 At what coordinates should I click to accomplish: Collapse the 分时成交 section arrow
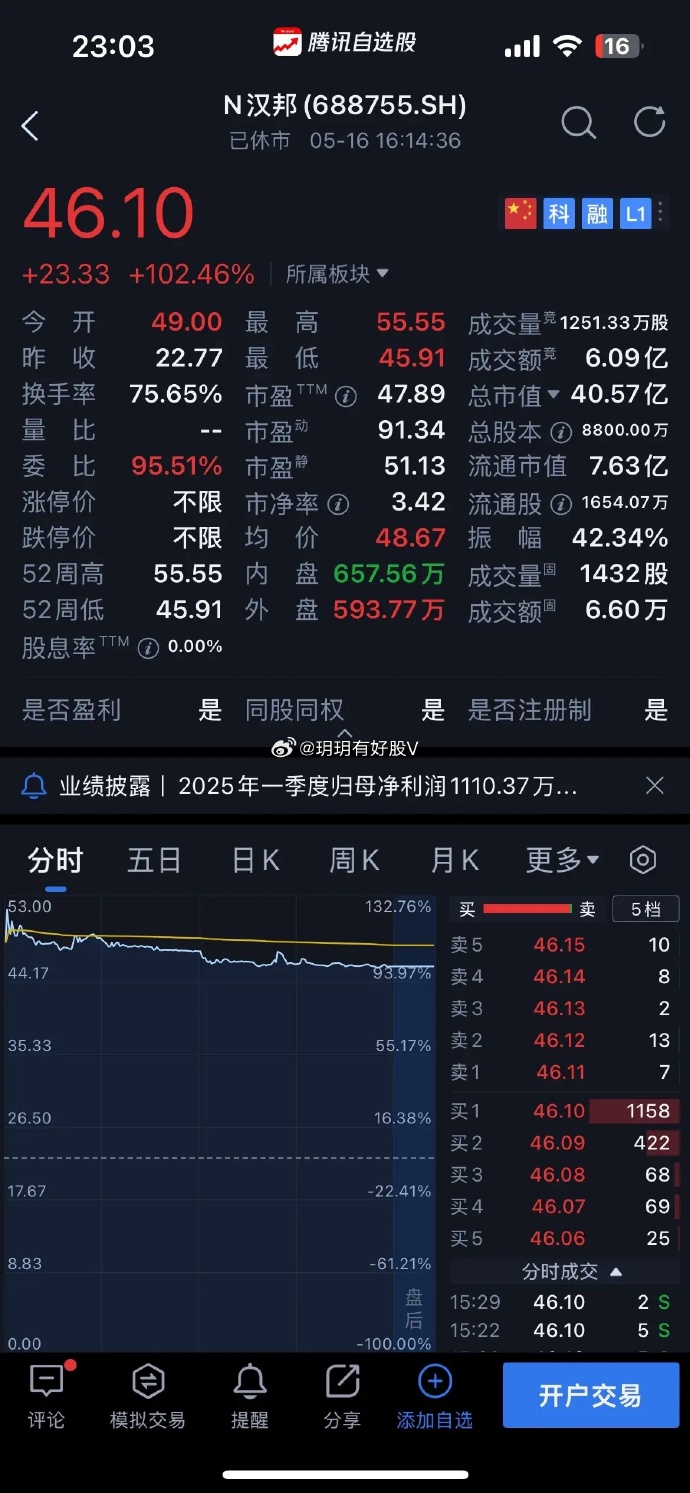coord(616,1272)
